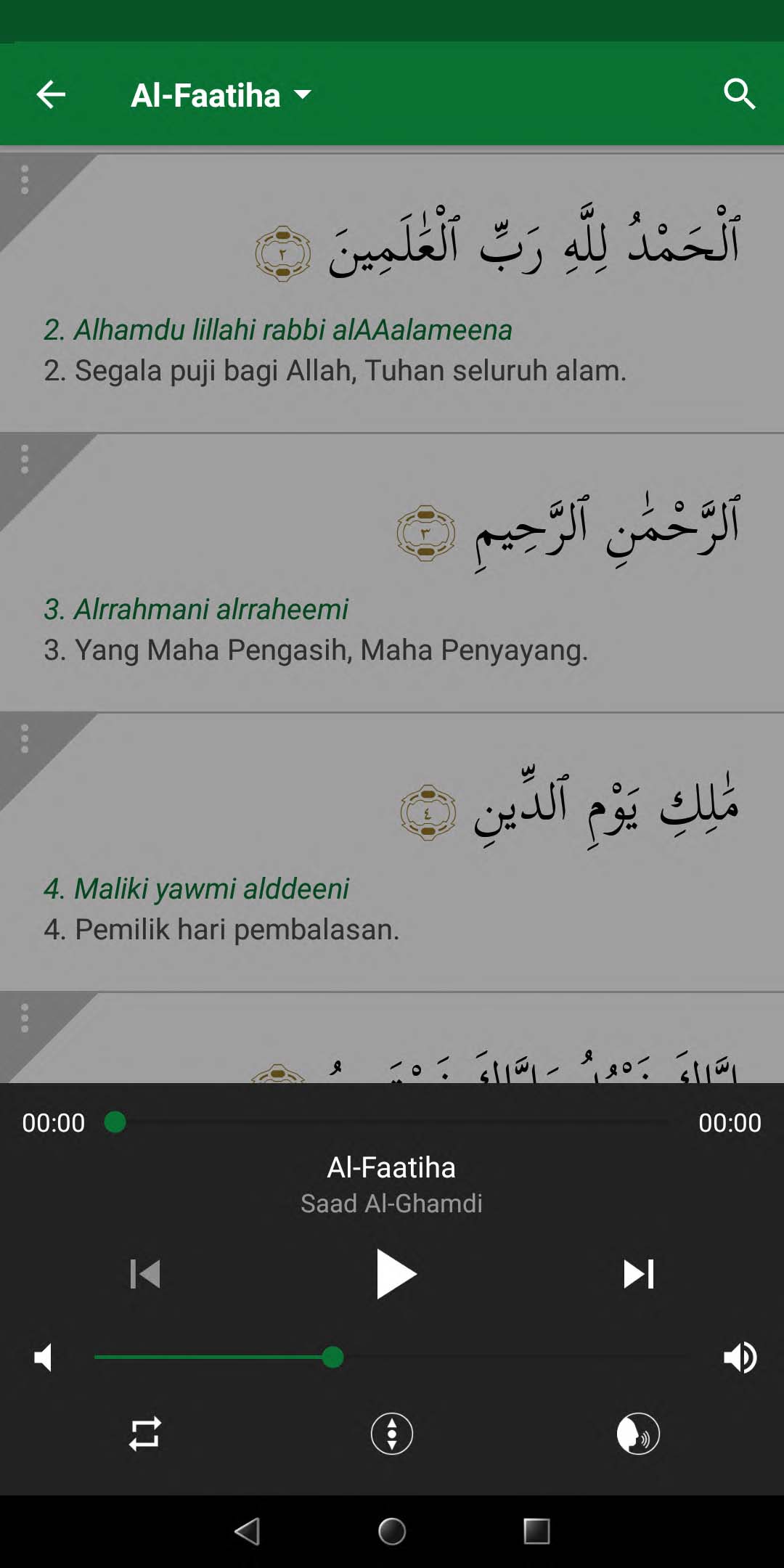Open options menu for verse 3

[25, 460]
